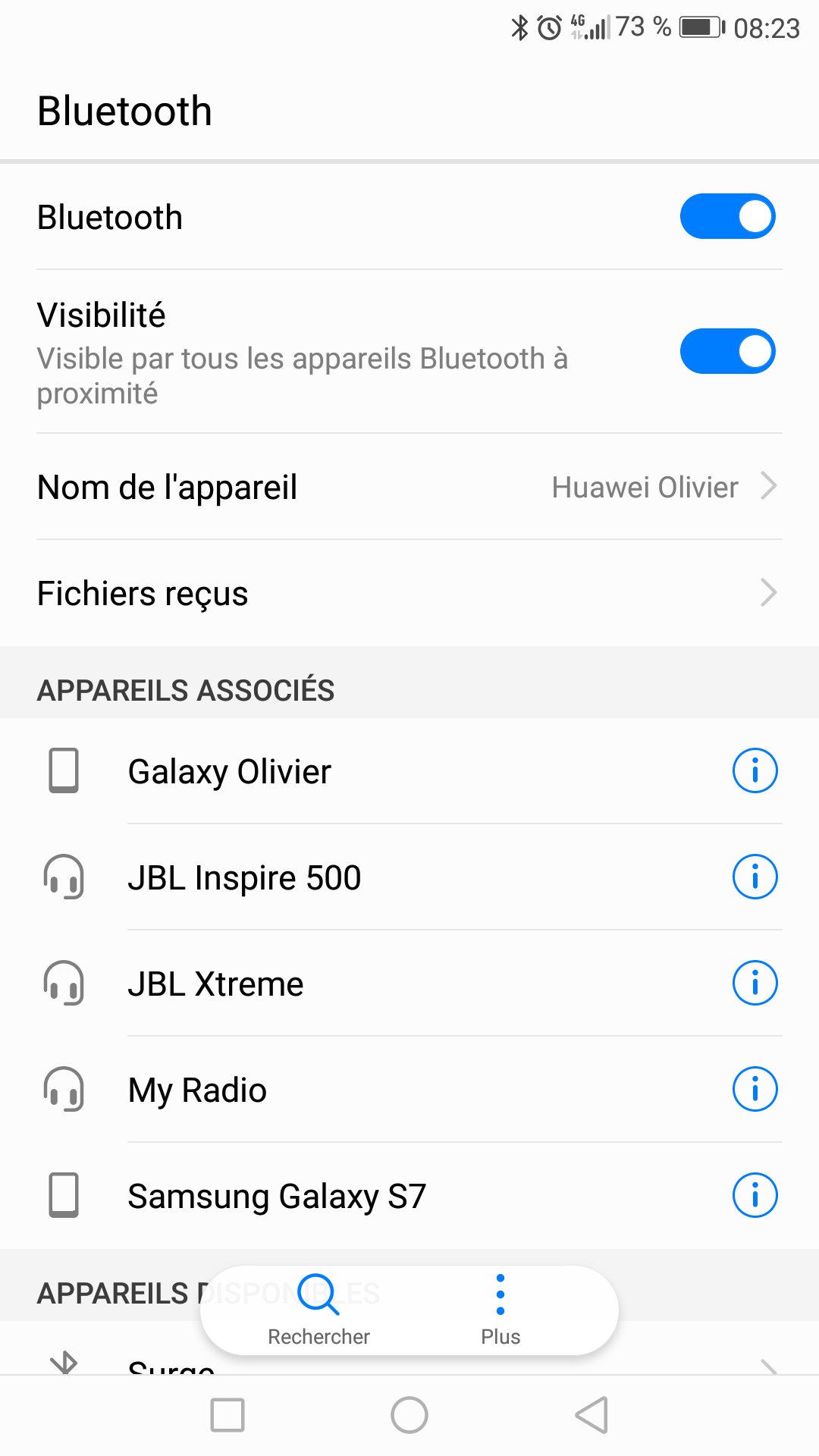Select Samsung Galaxy S7 device
Screen dimensions: 819x1456
pos(379,1196)
